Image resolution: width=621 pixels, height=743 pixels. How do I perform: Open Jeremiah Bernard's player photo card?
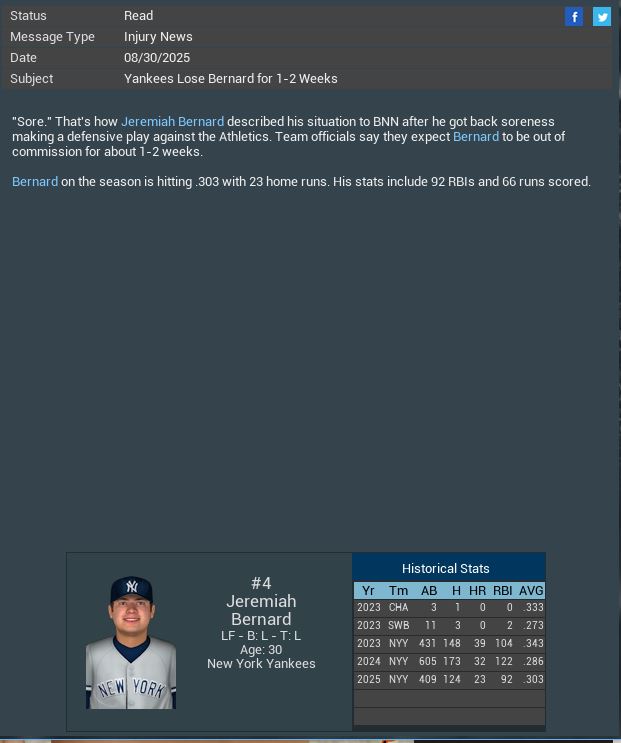131,642
